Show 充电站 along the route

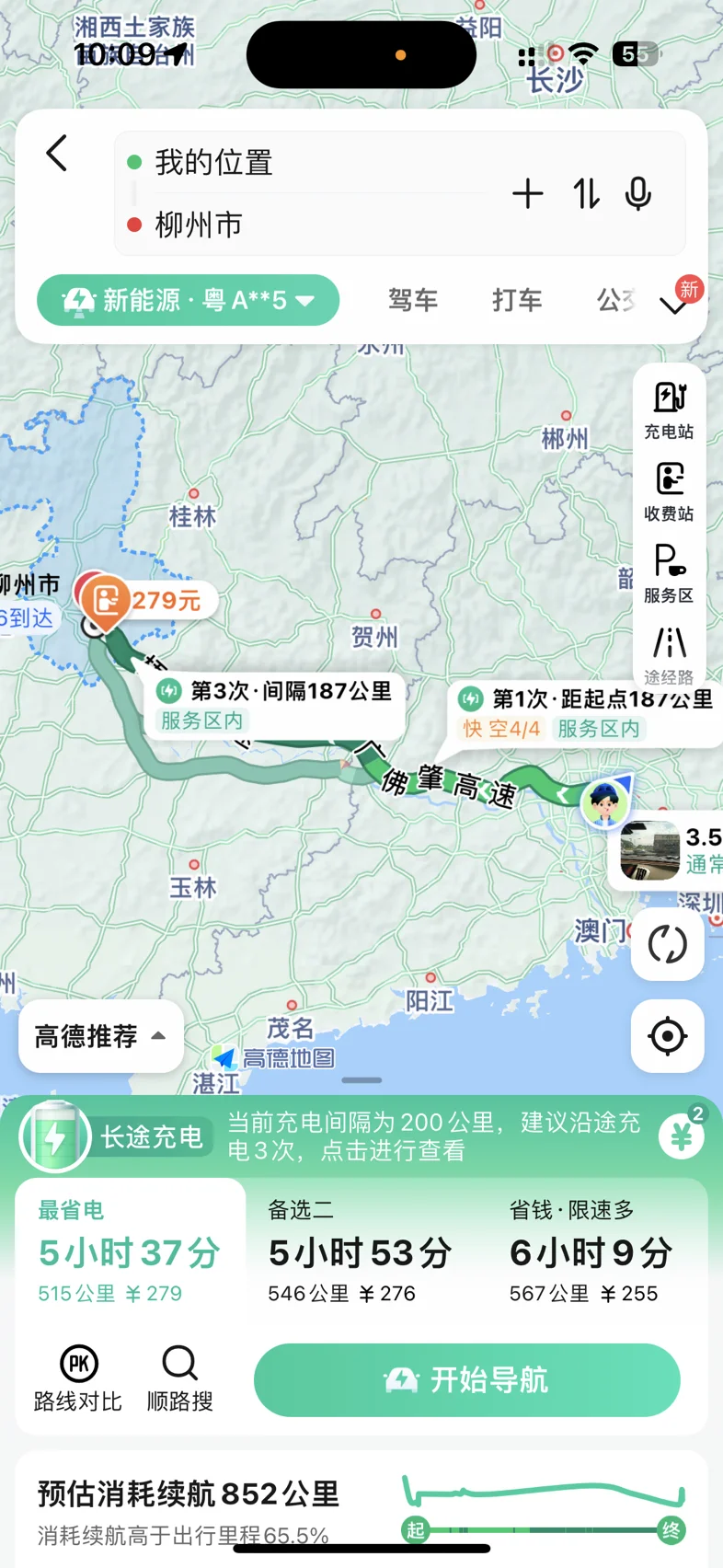[x=669, y=410]
